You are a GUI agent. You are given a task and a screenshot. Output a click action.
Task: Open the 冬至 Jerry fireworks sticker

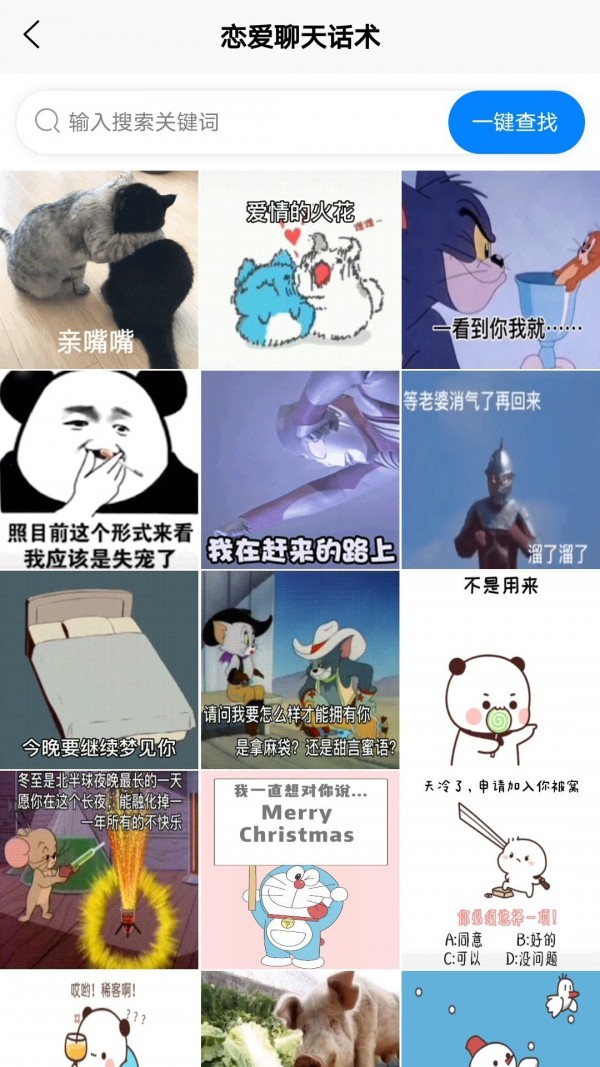click(99, 870)
